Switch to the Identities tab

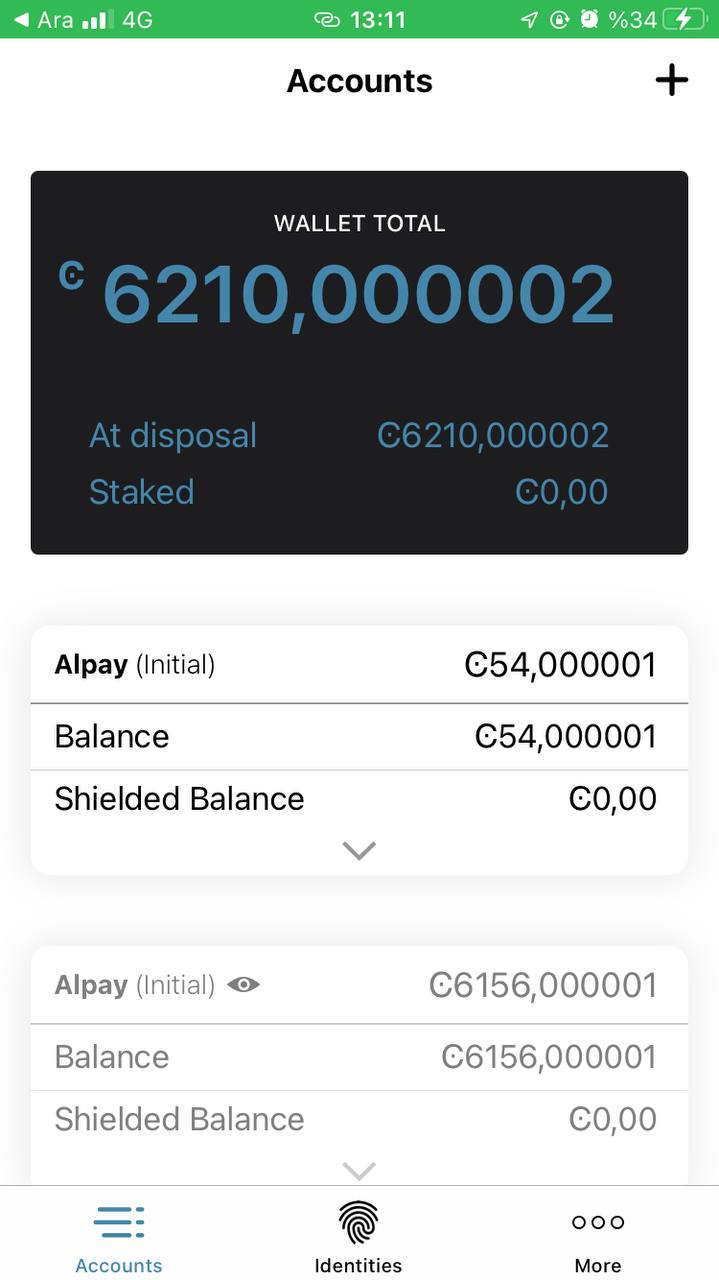(358, 1238)
